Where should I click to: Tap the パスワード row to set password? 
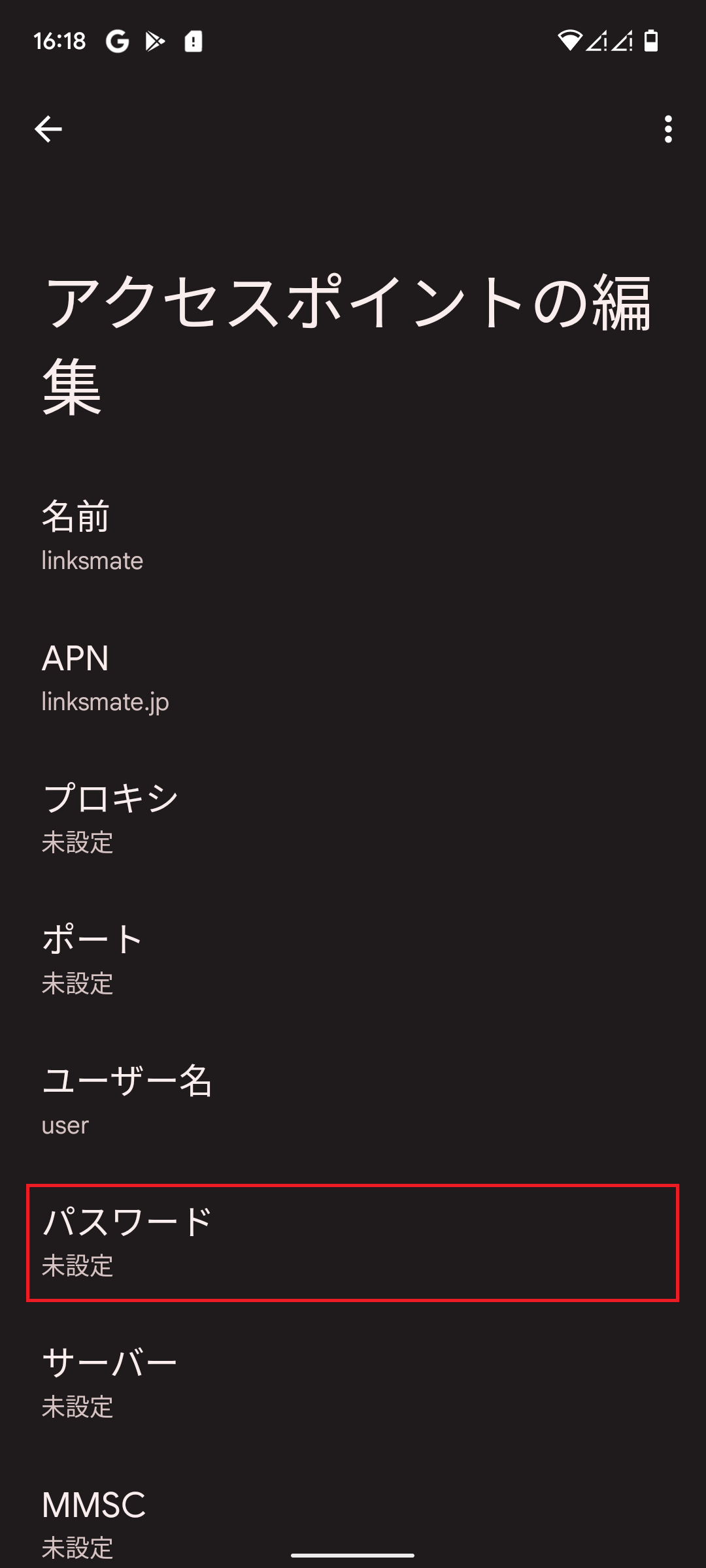coord(353,1242)
